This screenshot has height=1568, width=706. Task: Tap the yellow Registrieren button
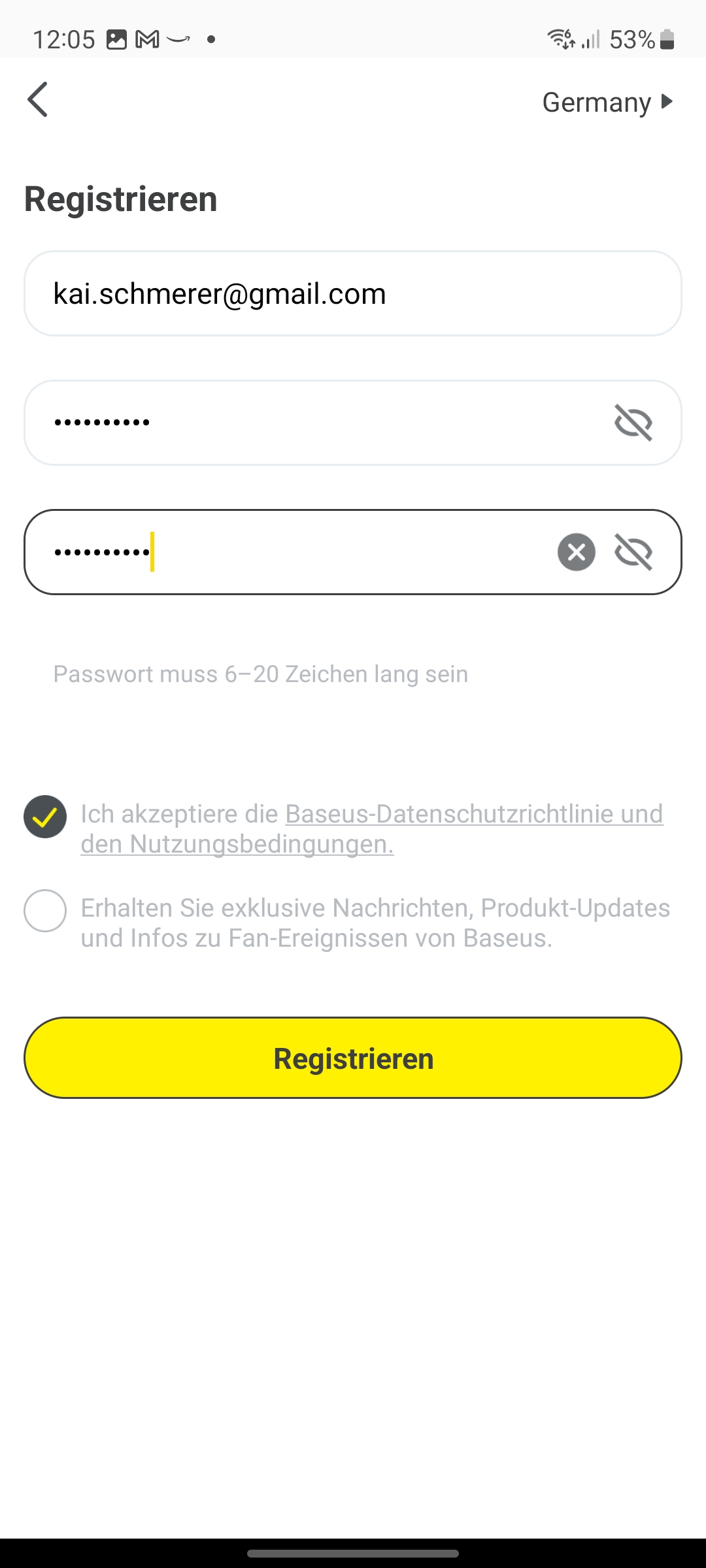(353, 1058)
